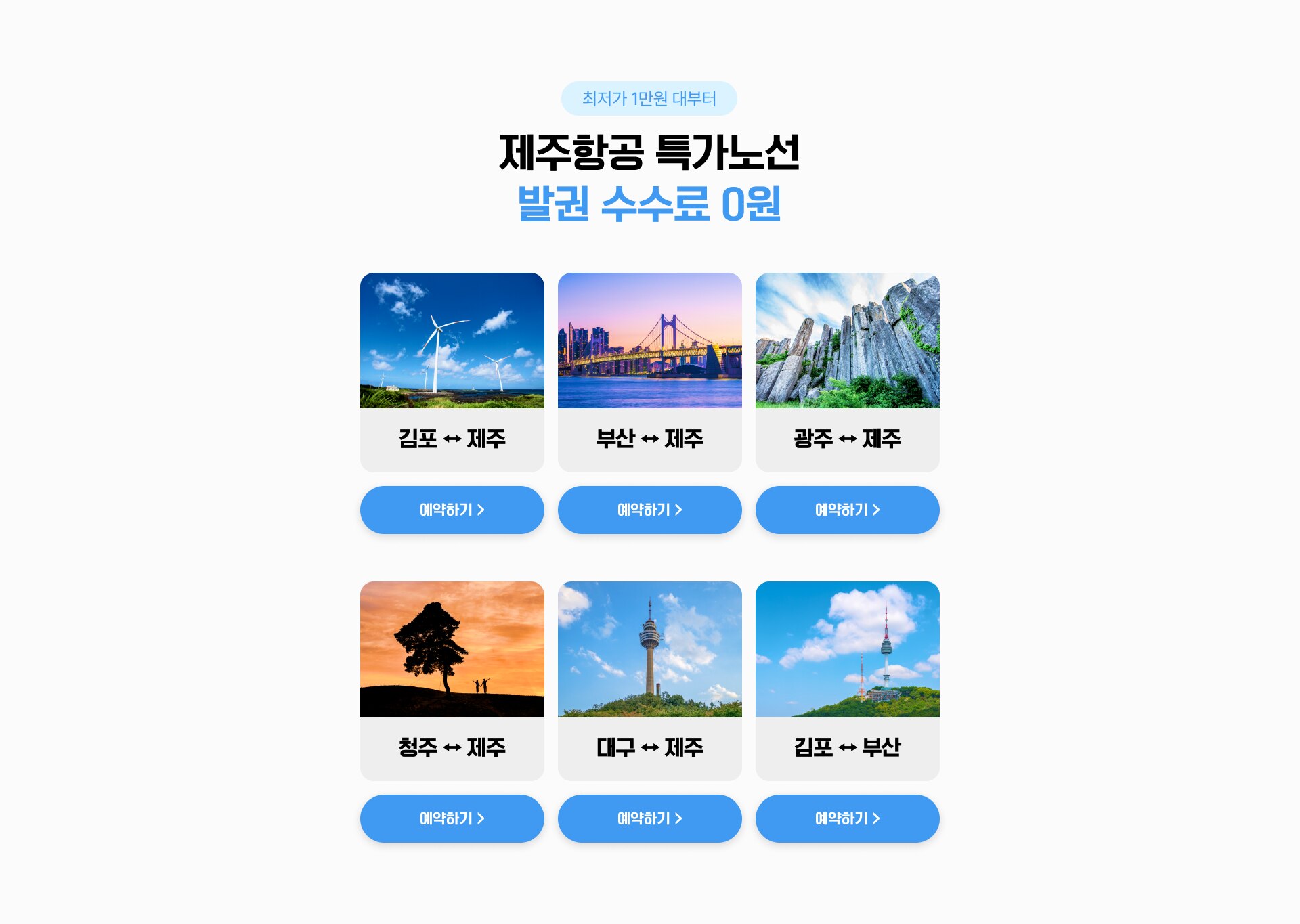
Task: Reserve the 김포 ↔ 부산 route
Action: coord(847,818)
